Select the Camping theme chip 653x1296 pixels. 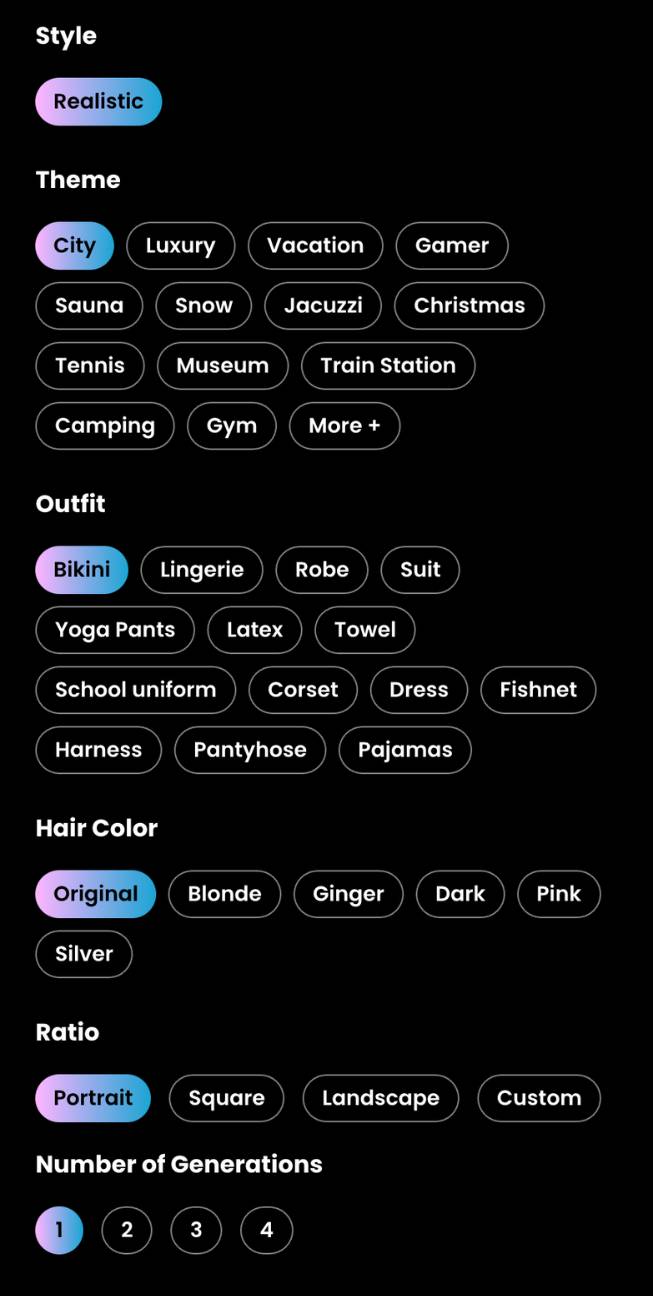(105, 426)
